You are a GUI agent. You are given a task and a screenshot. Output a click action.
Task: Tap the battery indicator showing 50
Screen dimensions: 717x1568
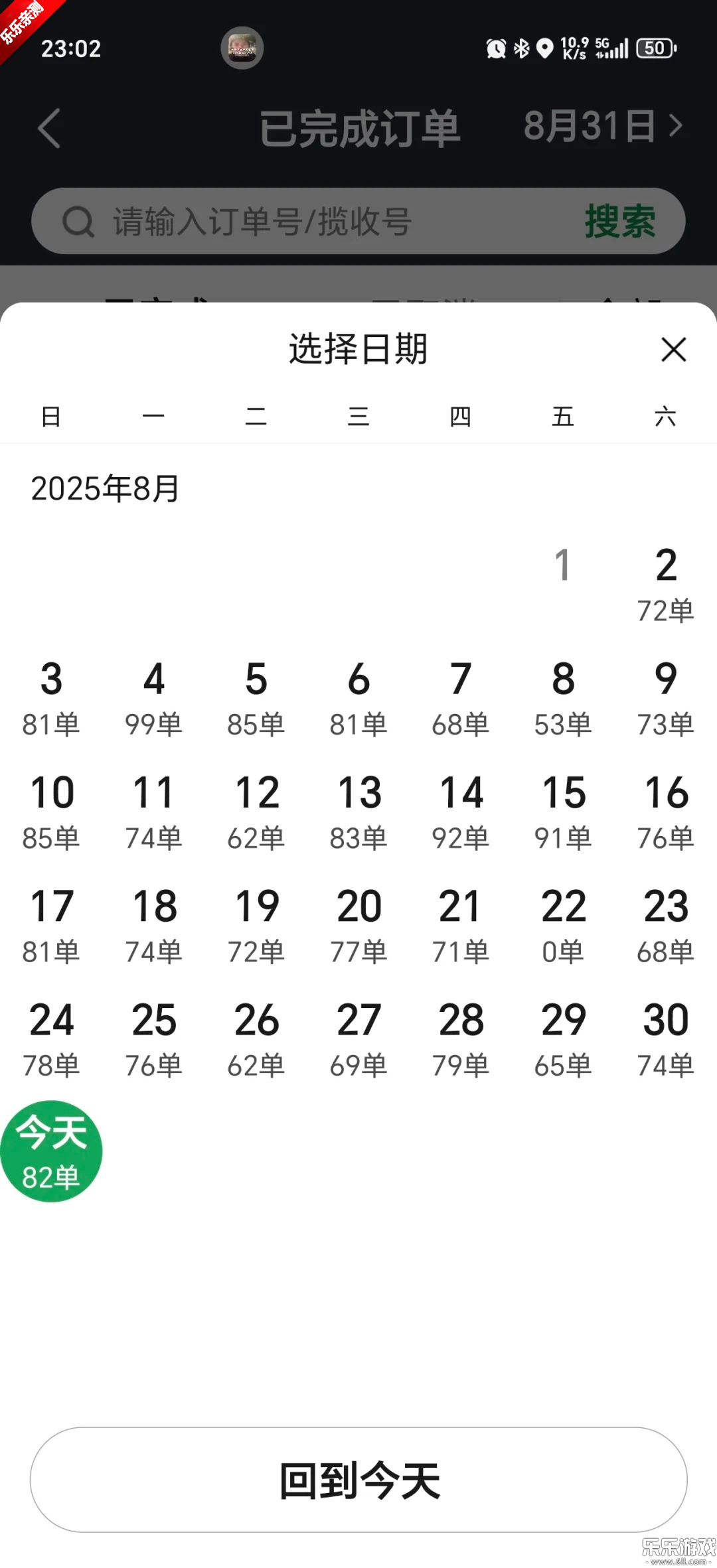coord(654,48)
